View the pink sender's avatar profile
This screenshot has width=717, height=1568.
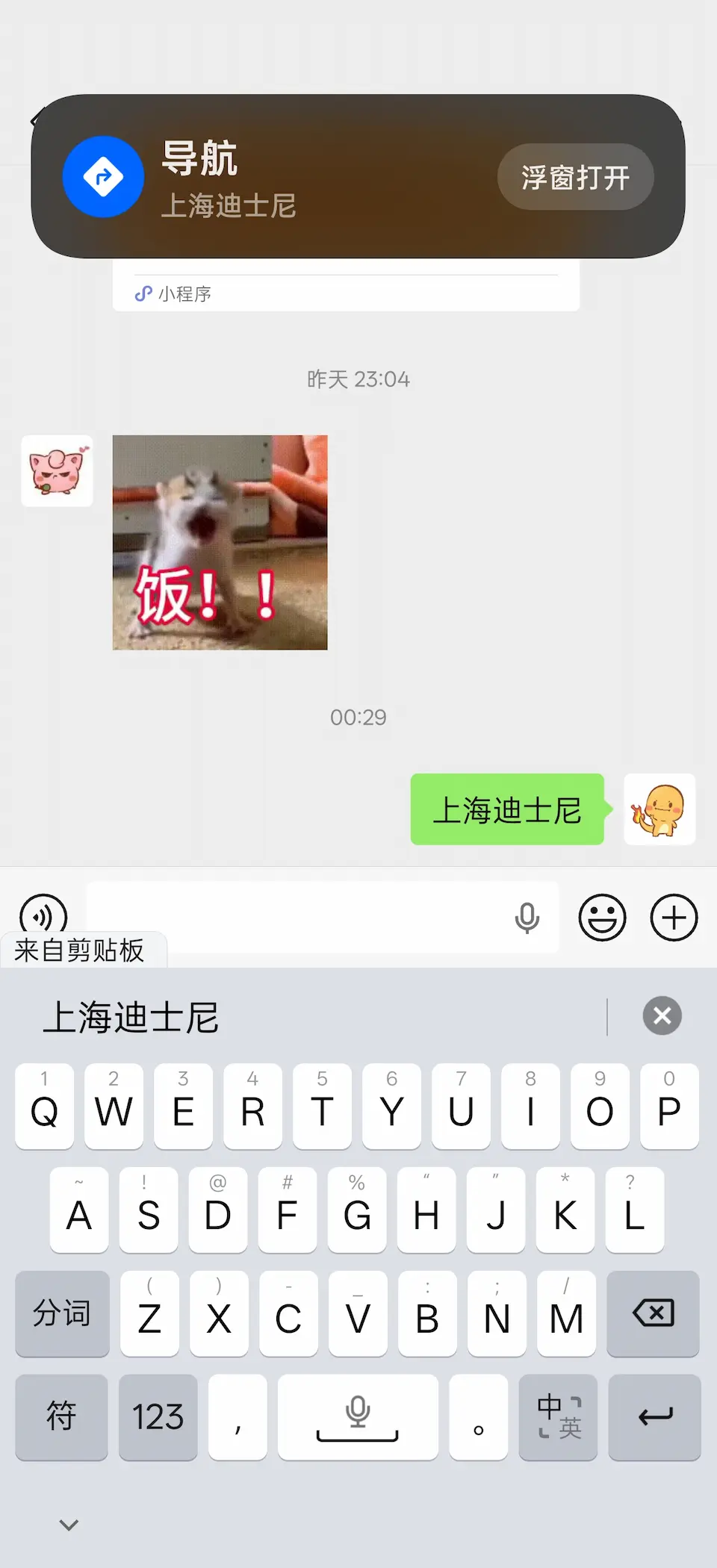pos(58,471)
